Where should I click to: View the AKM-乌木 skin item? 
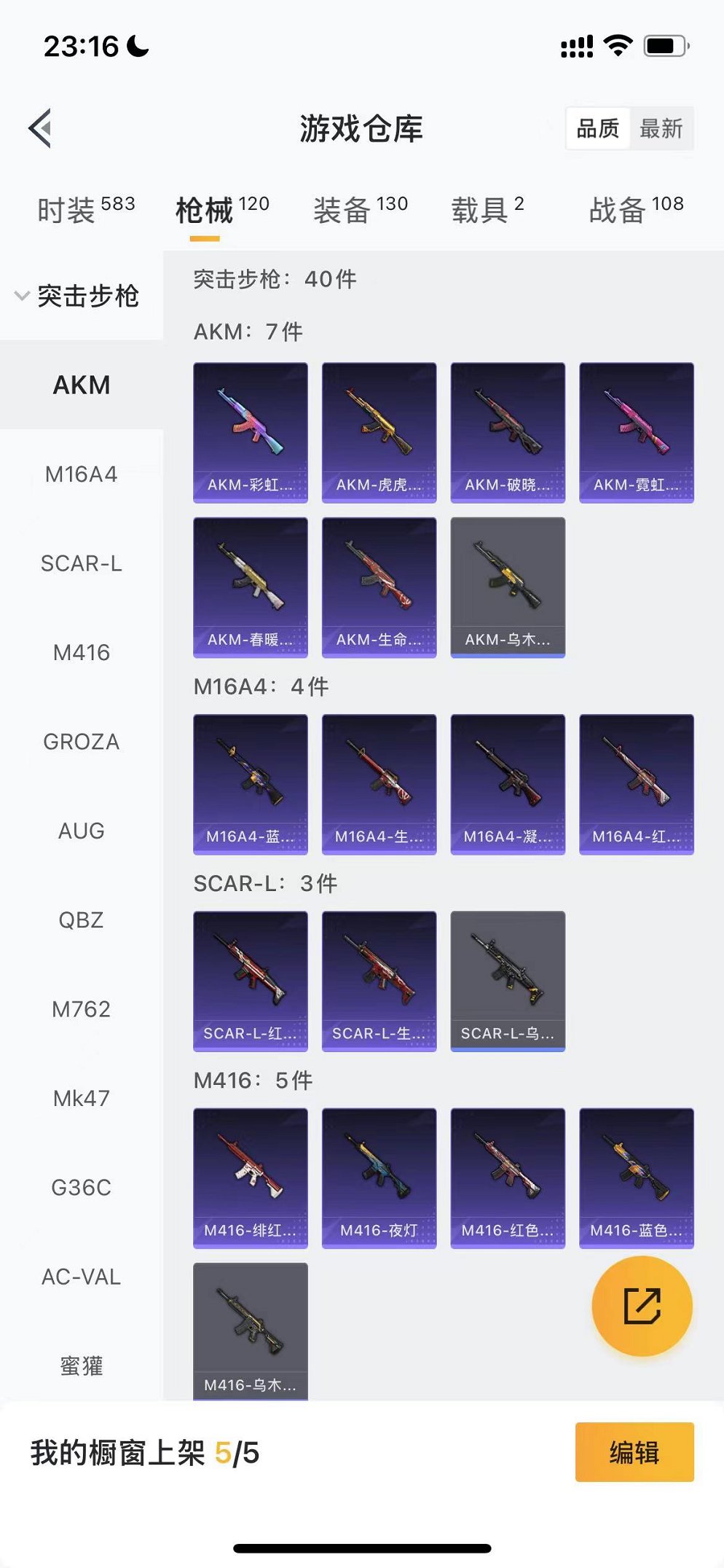point(508,587)
